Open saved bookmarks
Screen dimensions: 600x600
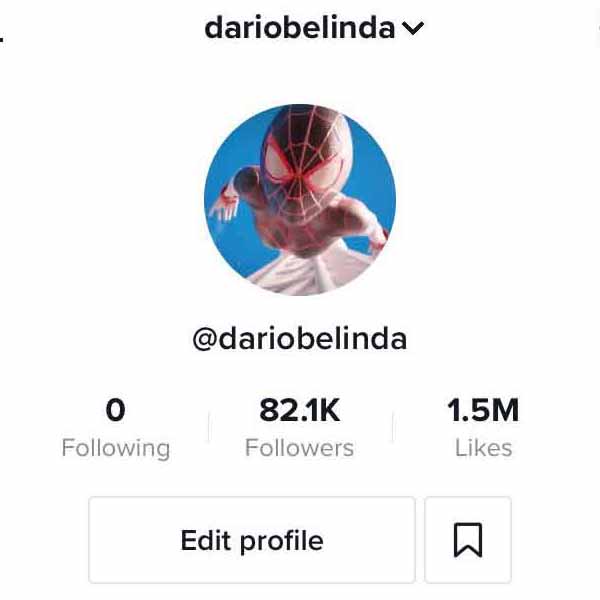(x=468, y=540)
